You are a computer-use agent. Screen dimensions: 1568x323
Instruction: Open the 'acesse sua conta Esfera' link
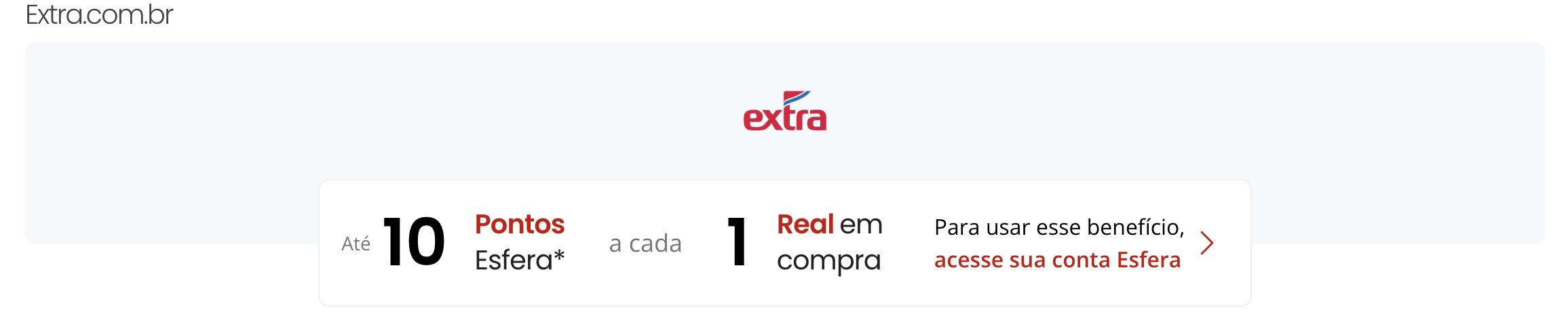[1056, 260]
